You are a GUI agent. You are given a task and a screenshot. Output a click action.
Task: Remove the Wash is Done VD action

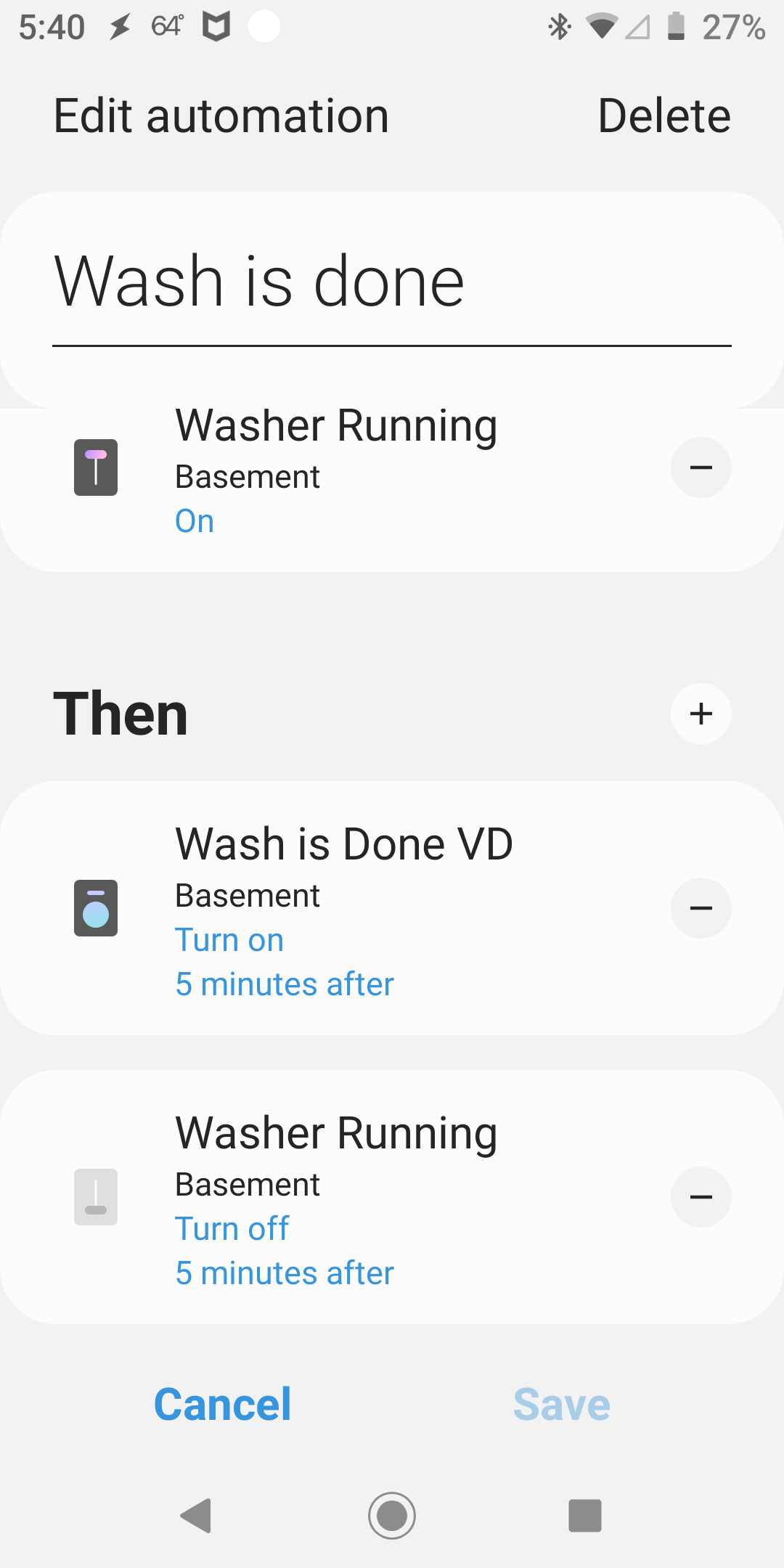pos(701,908)
